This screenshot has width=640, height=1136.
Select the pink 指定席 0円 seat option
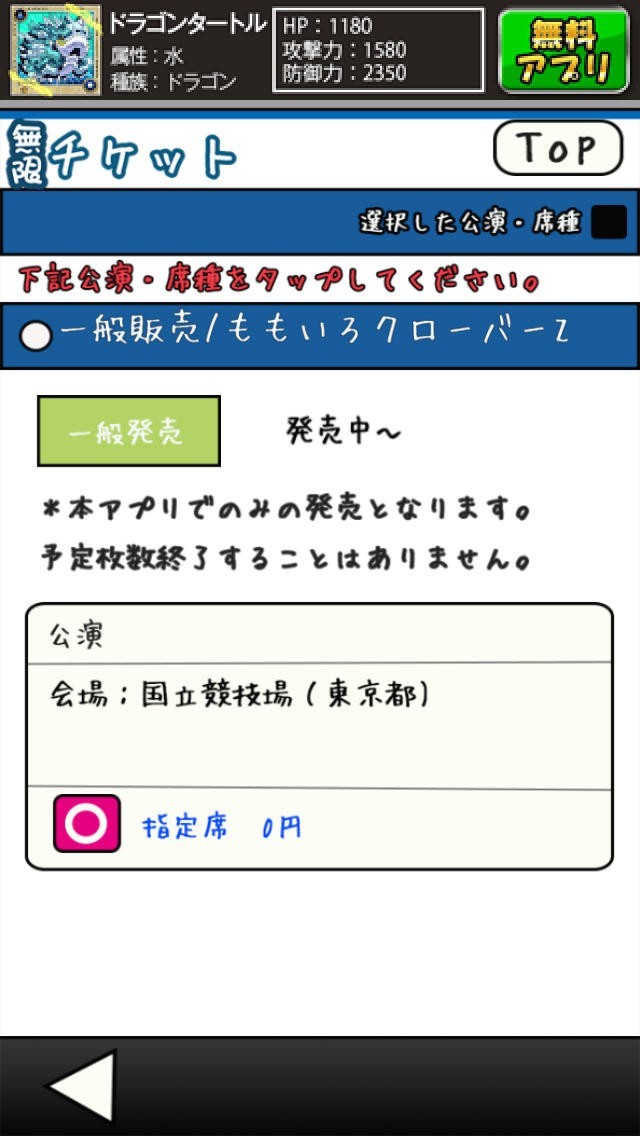click(87, 823)
